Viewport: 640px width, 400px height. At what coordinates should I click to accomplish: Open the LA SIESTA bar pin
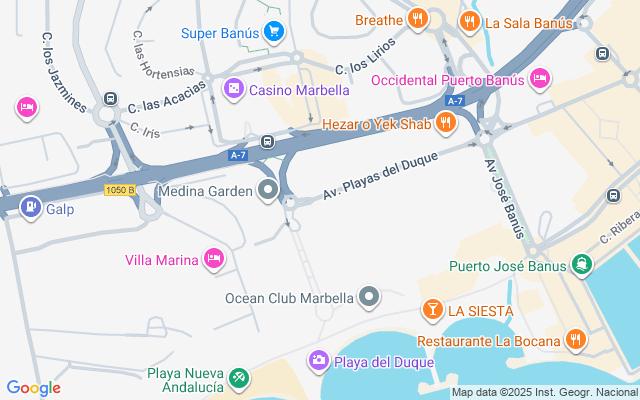(432, 310)
